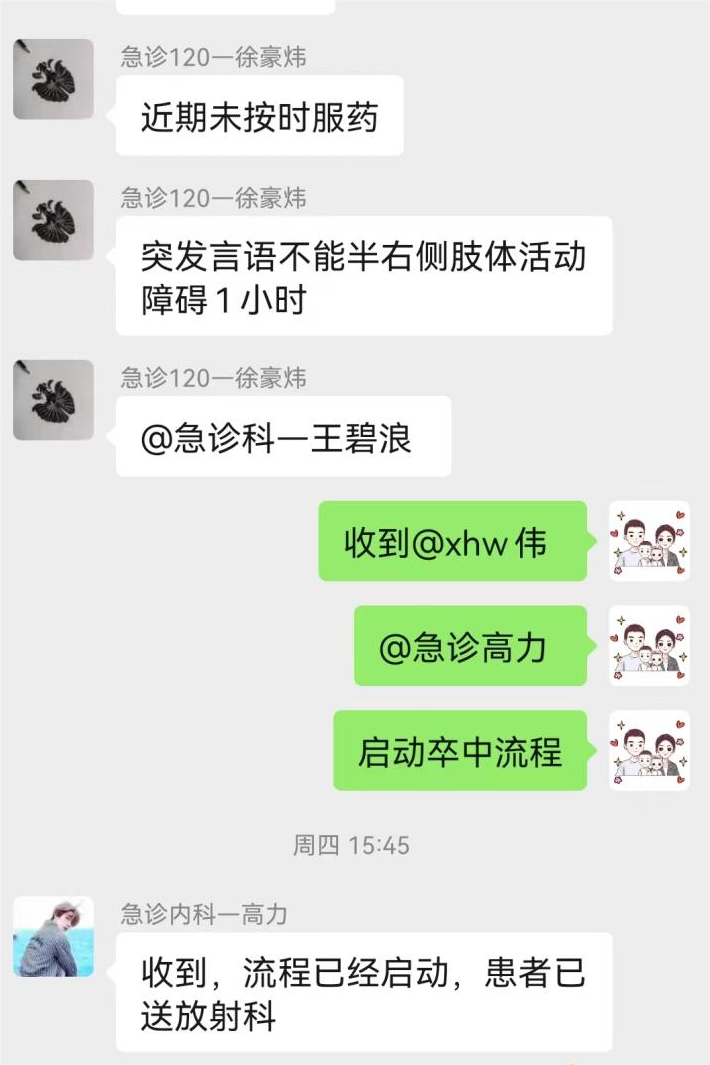Screen dimensions: 710x1065
Task: Open avatar beside 启动卒中流程 message
Action: click(x=649, y=750)
